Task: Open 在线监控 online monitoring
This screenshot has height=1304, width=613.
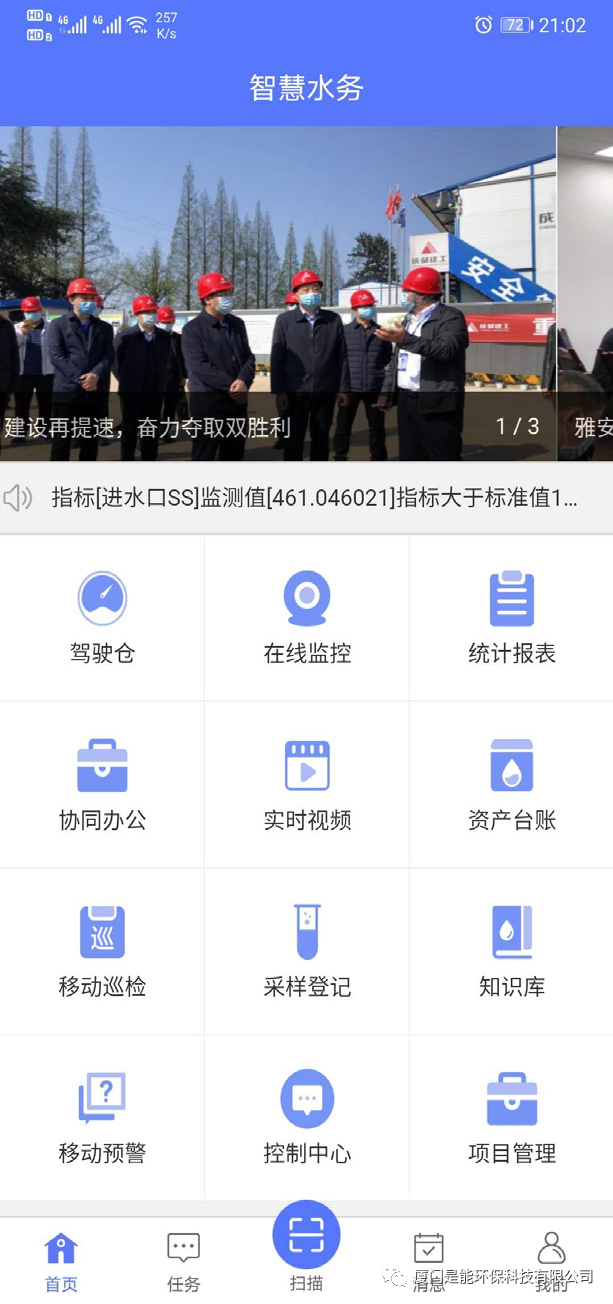Action: tap(307, 618)
